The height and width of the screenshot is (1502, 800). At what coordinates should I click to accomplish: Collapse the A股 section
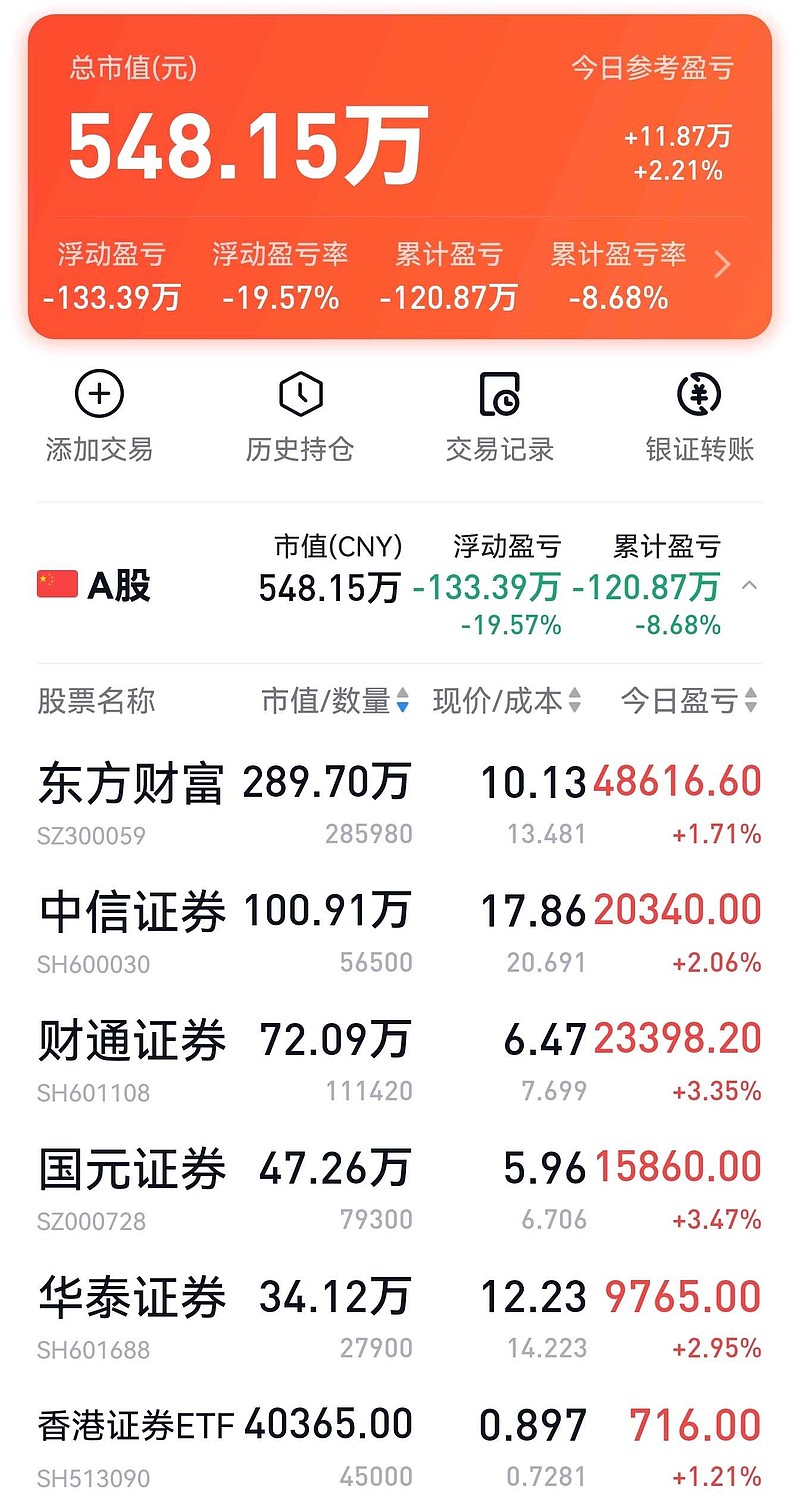click(749, 586)
